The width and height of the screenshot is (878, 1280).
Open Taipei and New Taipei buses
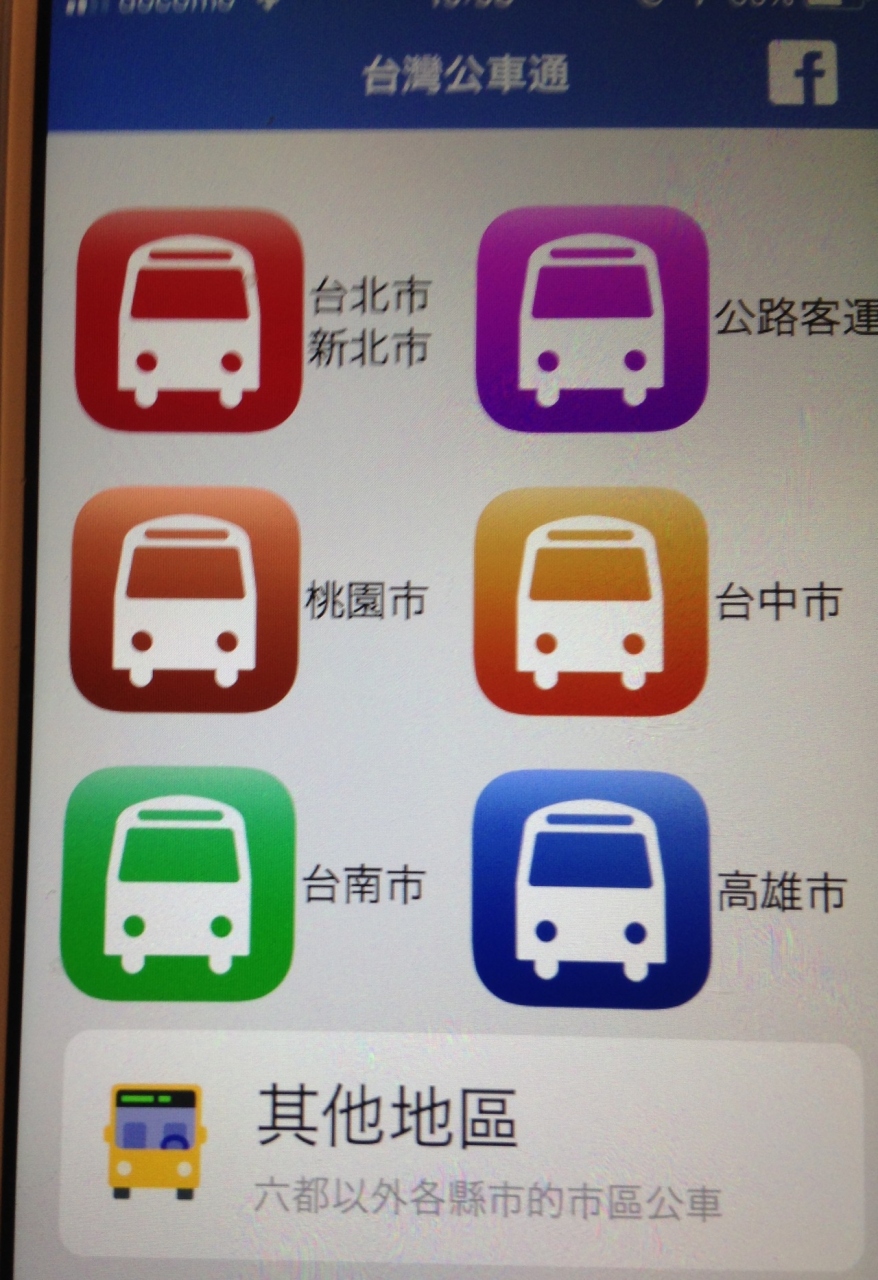pyautogui.click(x=188, y=320)
